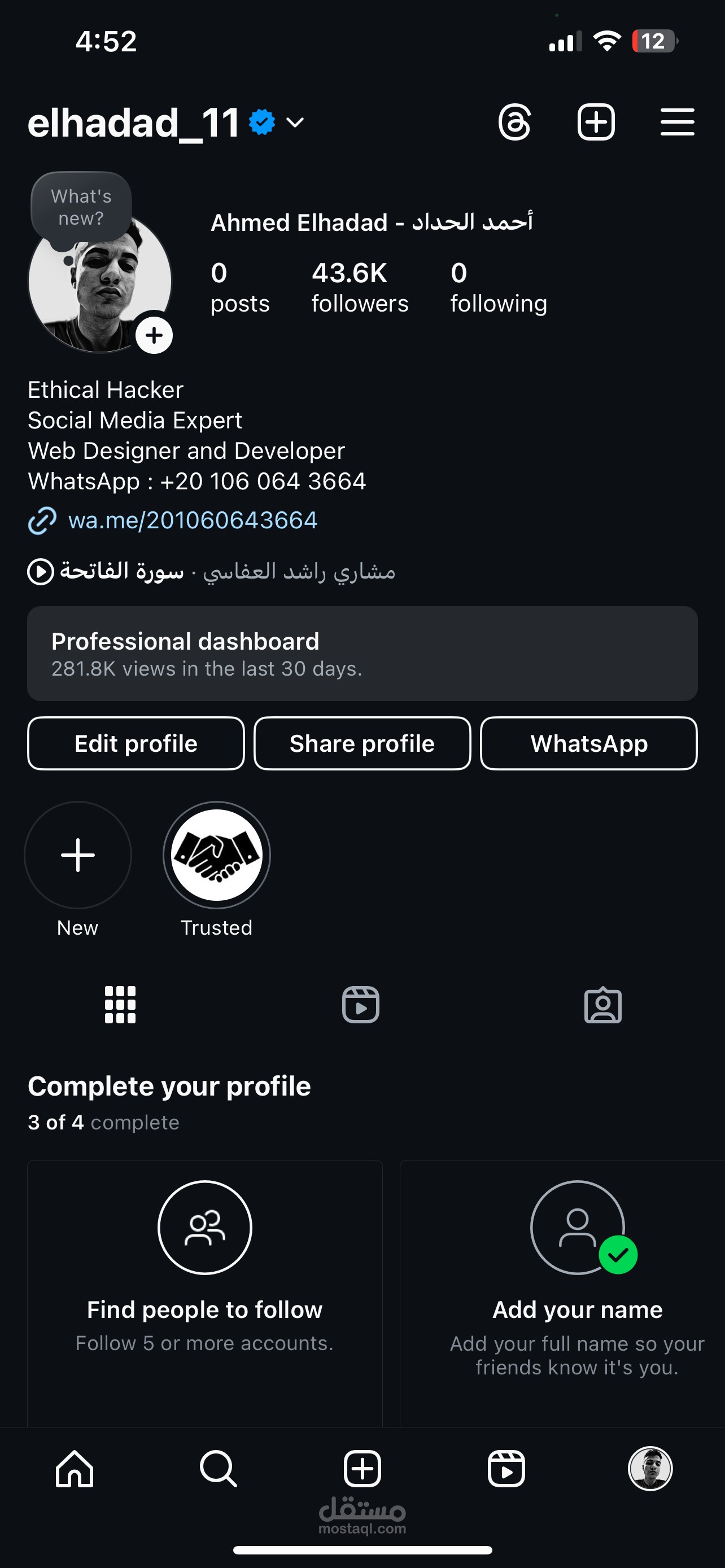This screenshot has height=1568, width=725.
Task: Open the Trusted highlight
Action: (x=217, y=855)
